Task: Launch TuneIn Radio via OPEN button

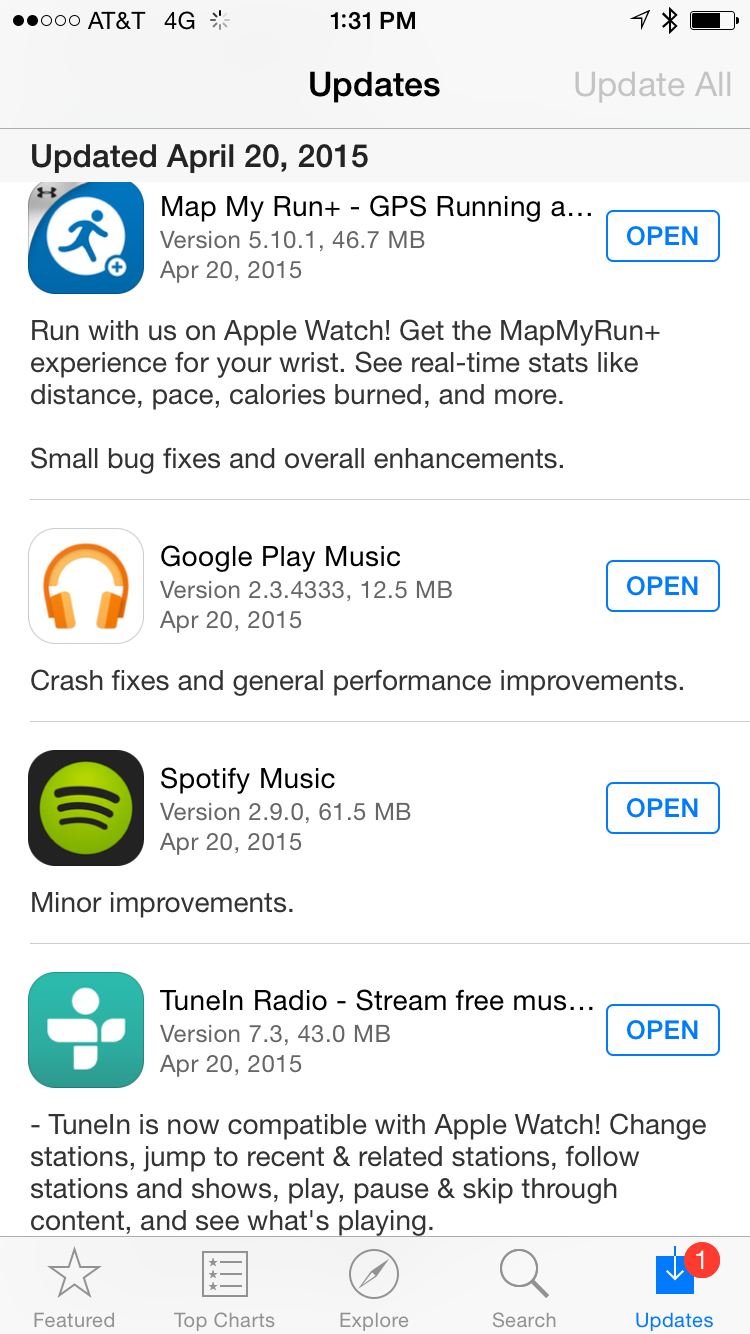Action: tap(662, 1030)
